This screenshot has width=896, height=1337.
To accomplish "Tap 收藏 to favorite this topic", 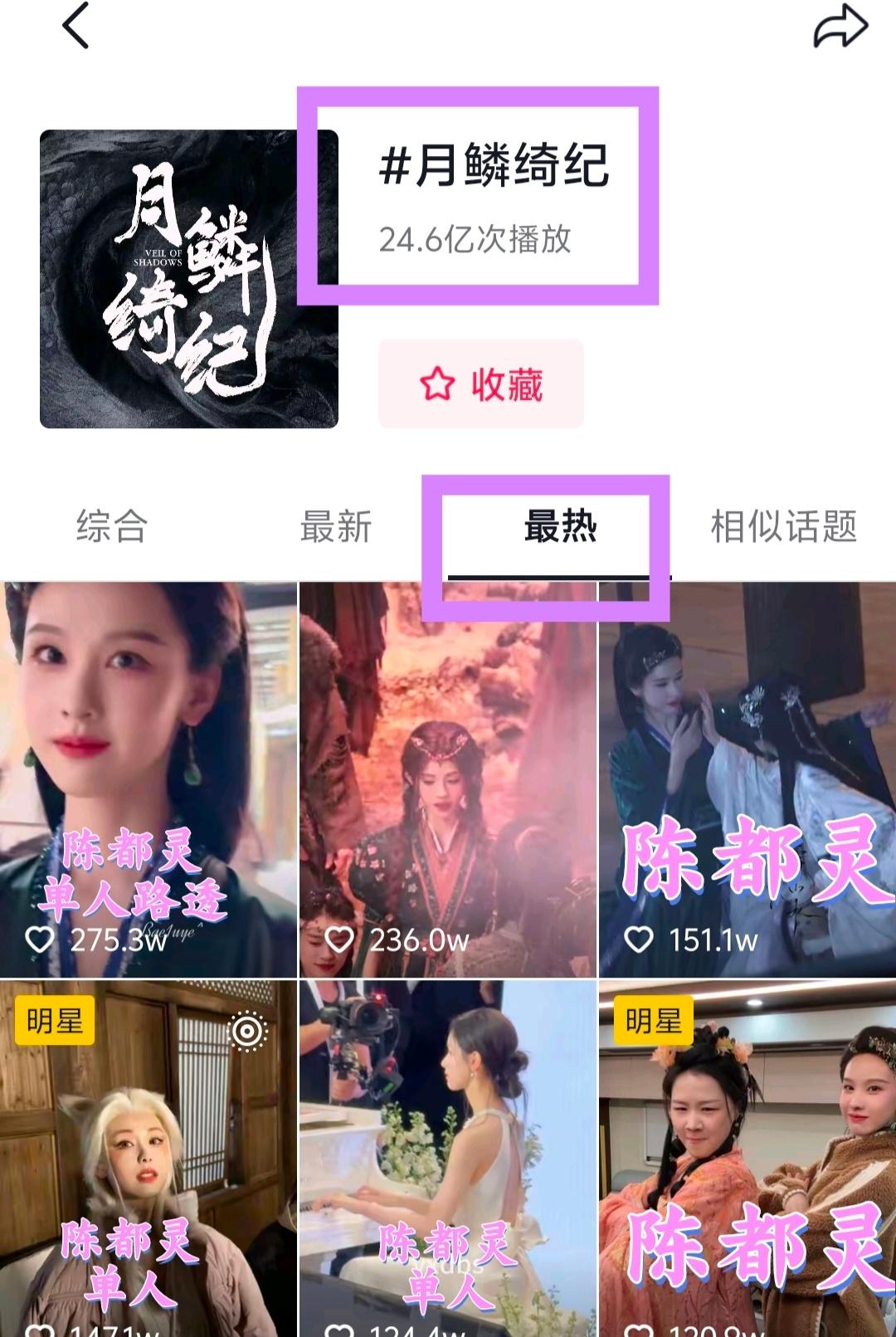I will pos(481,384).
